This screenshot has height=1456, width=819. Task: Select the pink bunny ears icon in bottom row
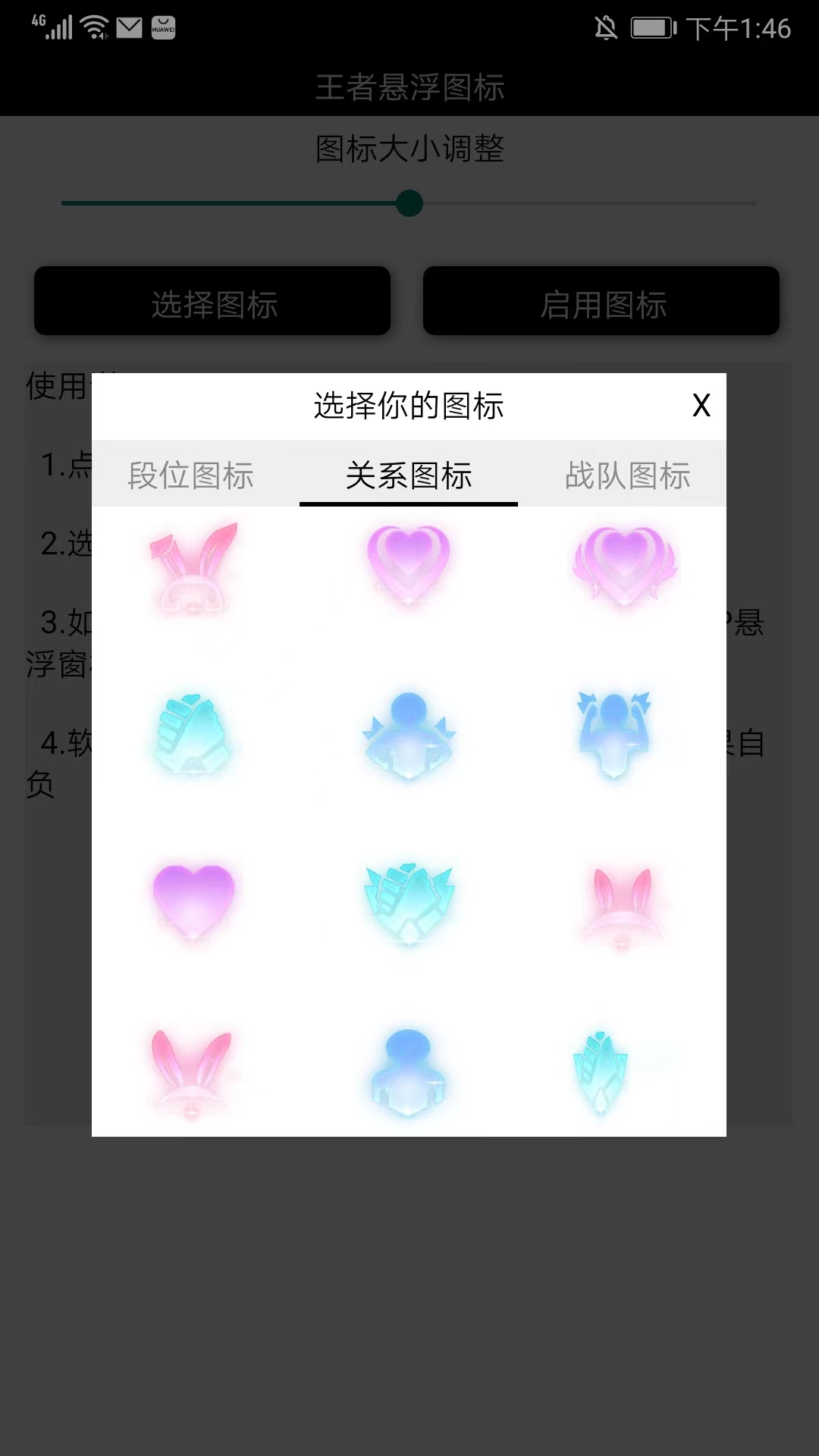pos(193,1065)
